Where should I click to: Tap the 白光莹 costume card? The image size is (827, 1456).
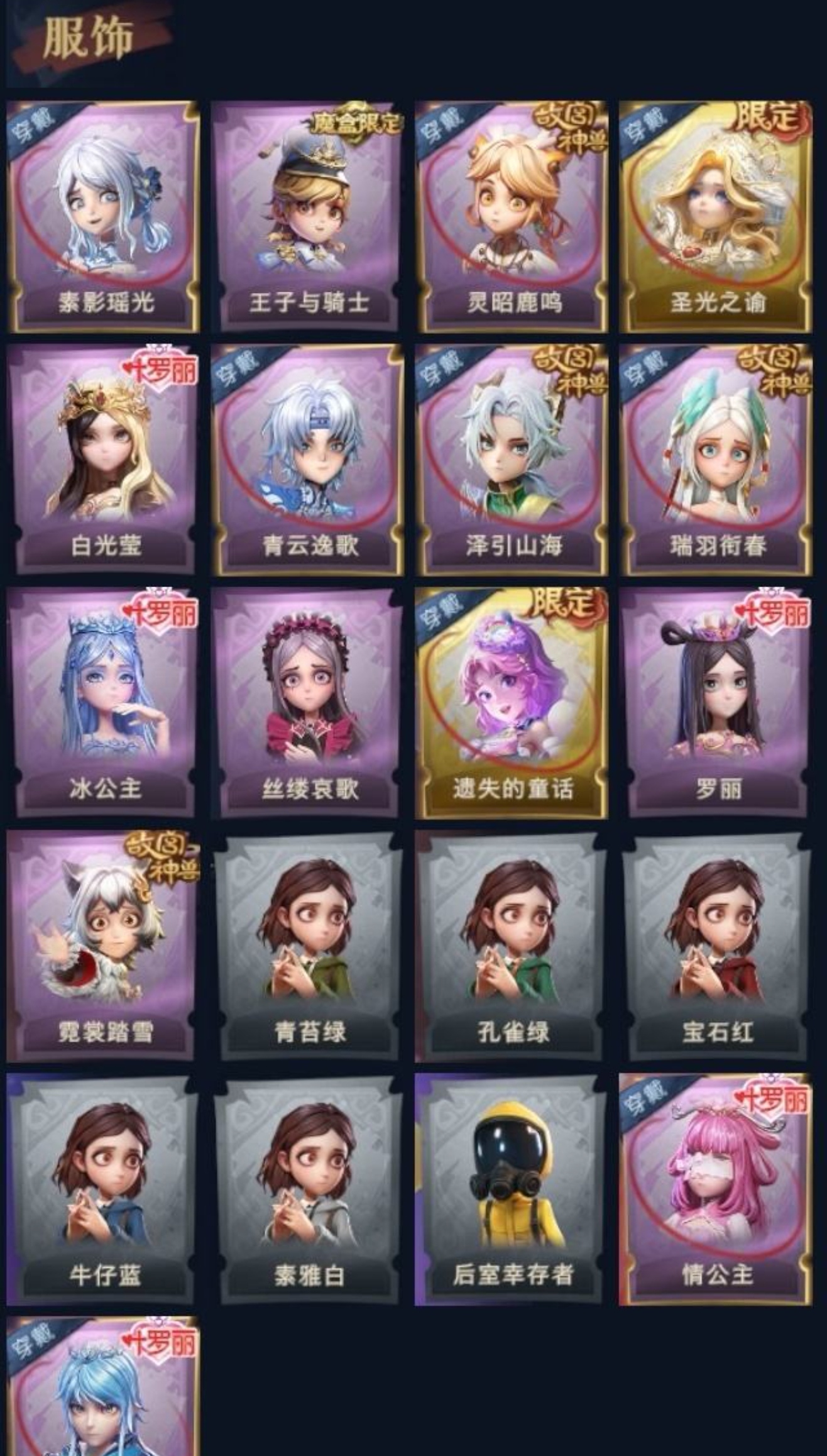(x=103, y=460)
